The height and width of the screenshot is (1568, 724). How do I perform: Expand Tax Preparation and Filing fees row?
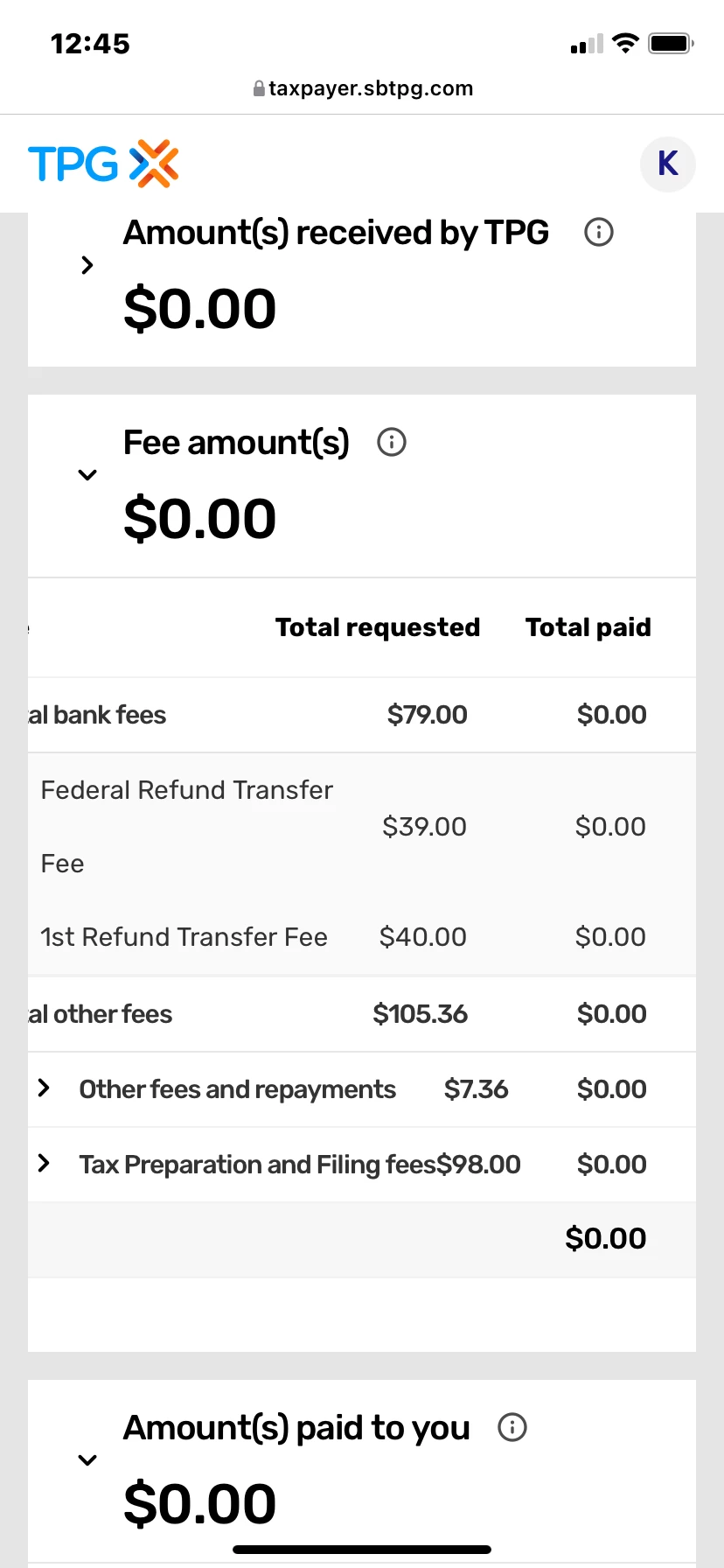tap(44, 1164)
